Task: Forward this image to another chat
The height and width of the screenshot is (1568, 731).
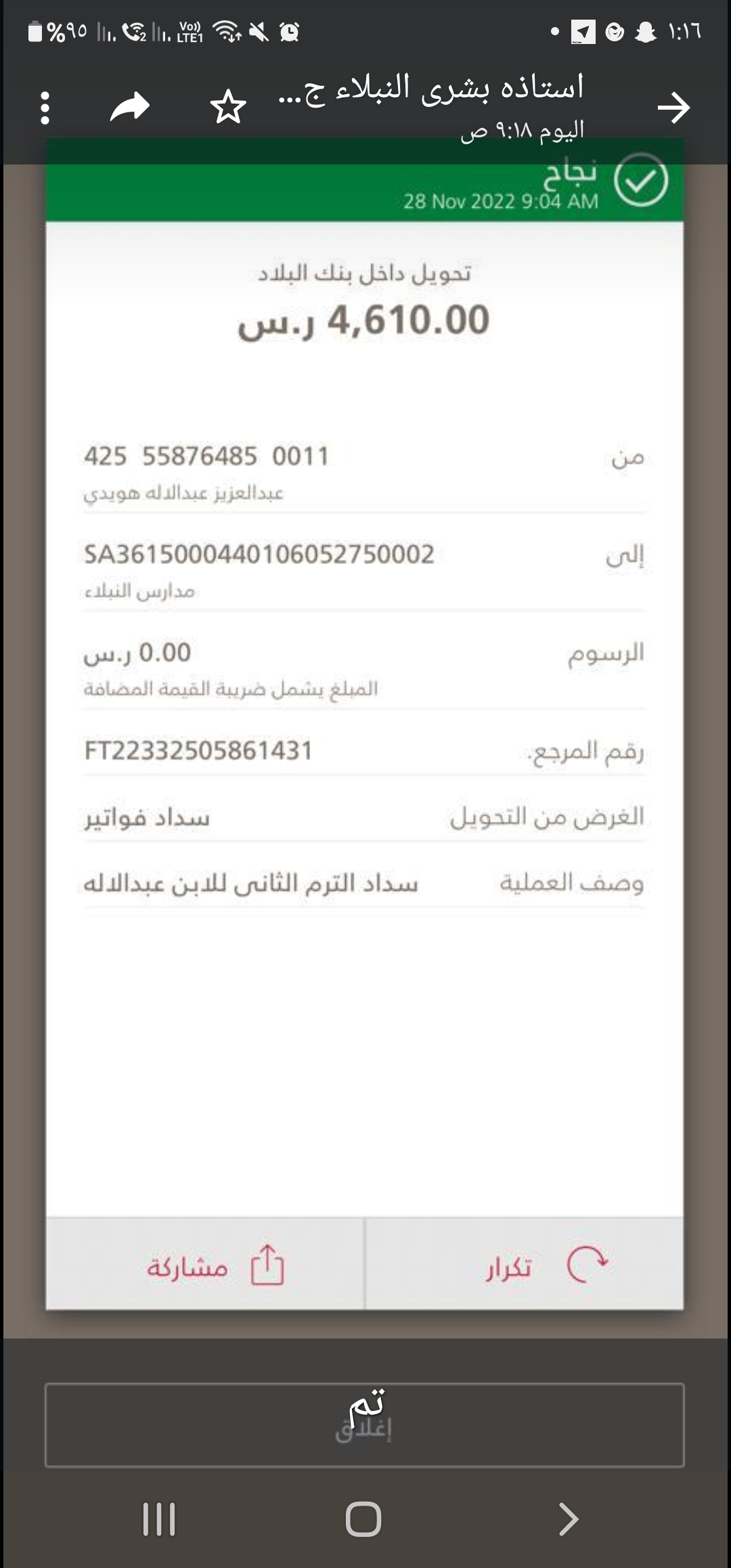Action: coord(130,108)
